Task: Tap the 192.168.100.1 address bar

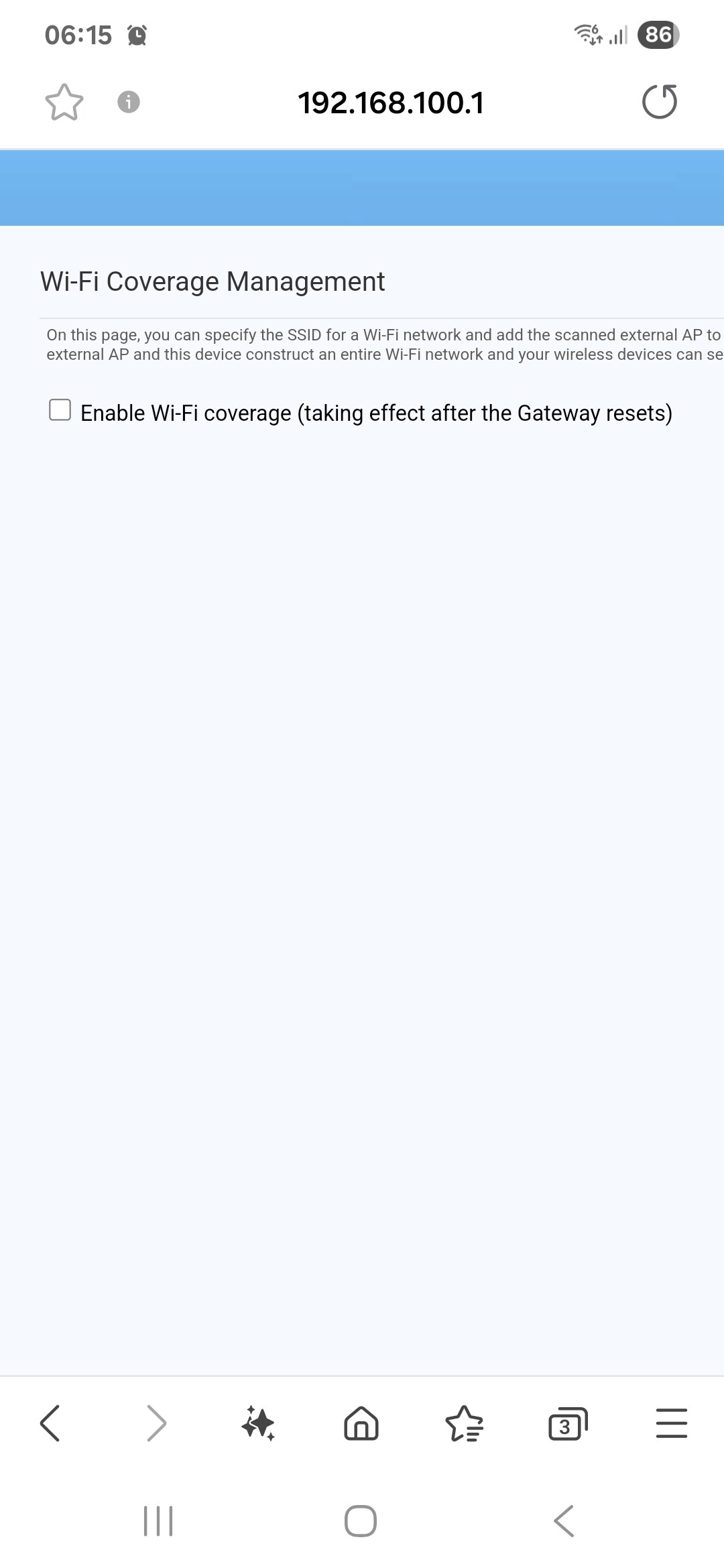Action: 391,103
